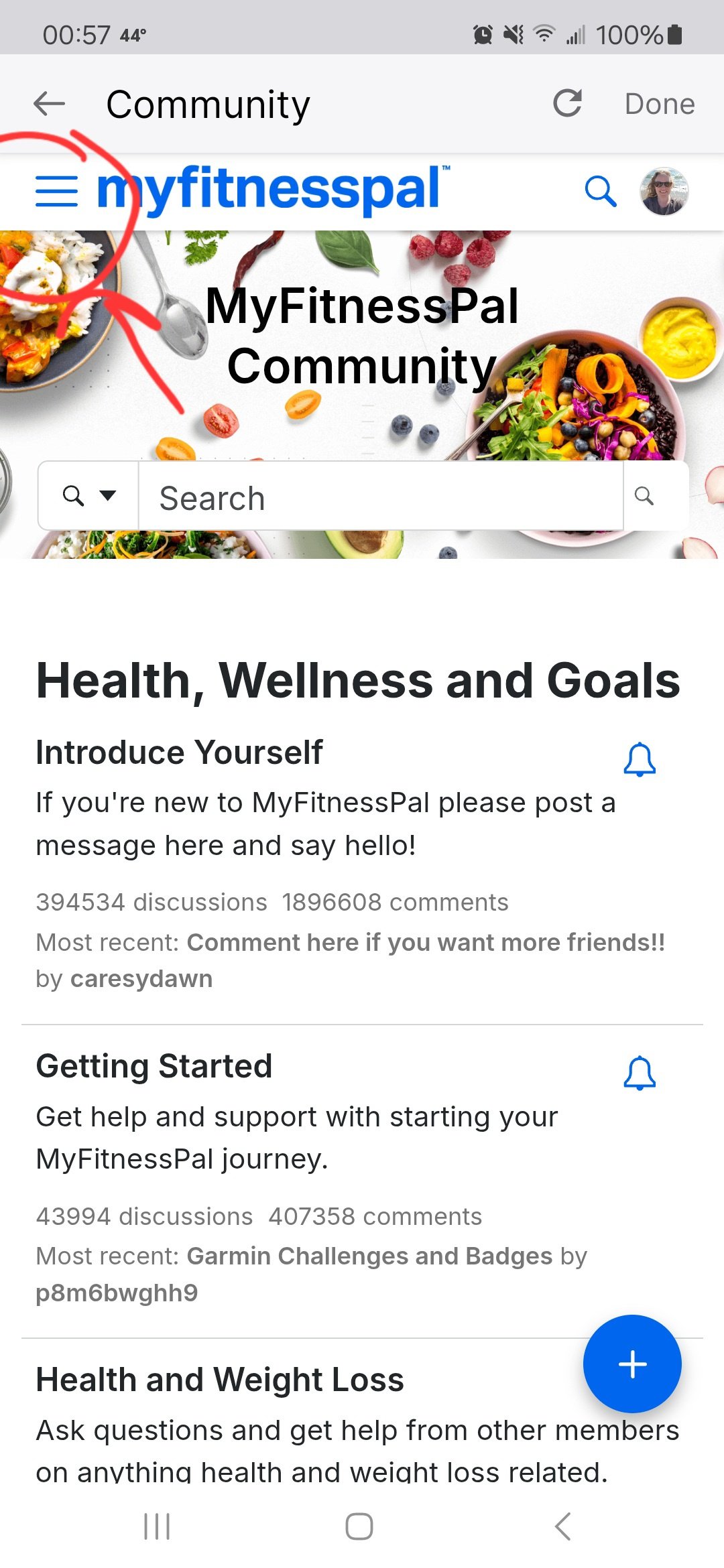Submit search with the gray magnifier button
724x1568 pixels.
pos(644,496)
